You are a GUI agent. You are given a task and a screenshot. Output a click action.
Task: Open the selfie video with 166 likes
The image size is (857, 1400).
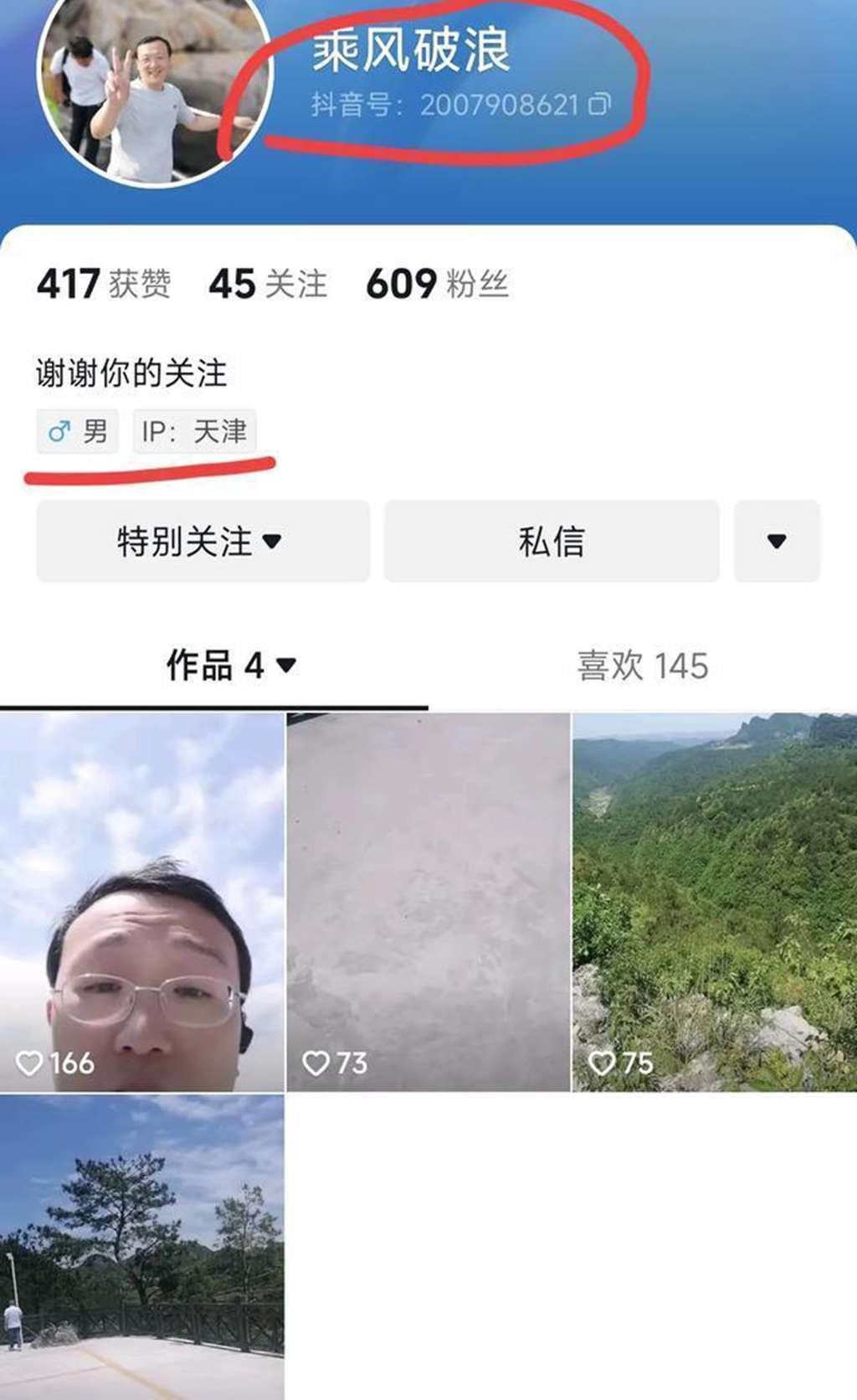(x=142, y=903)
